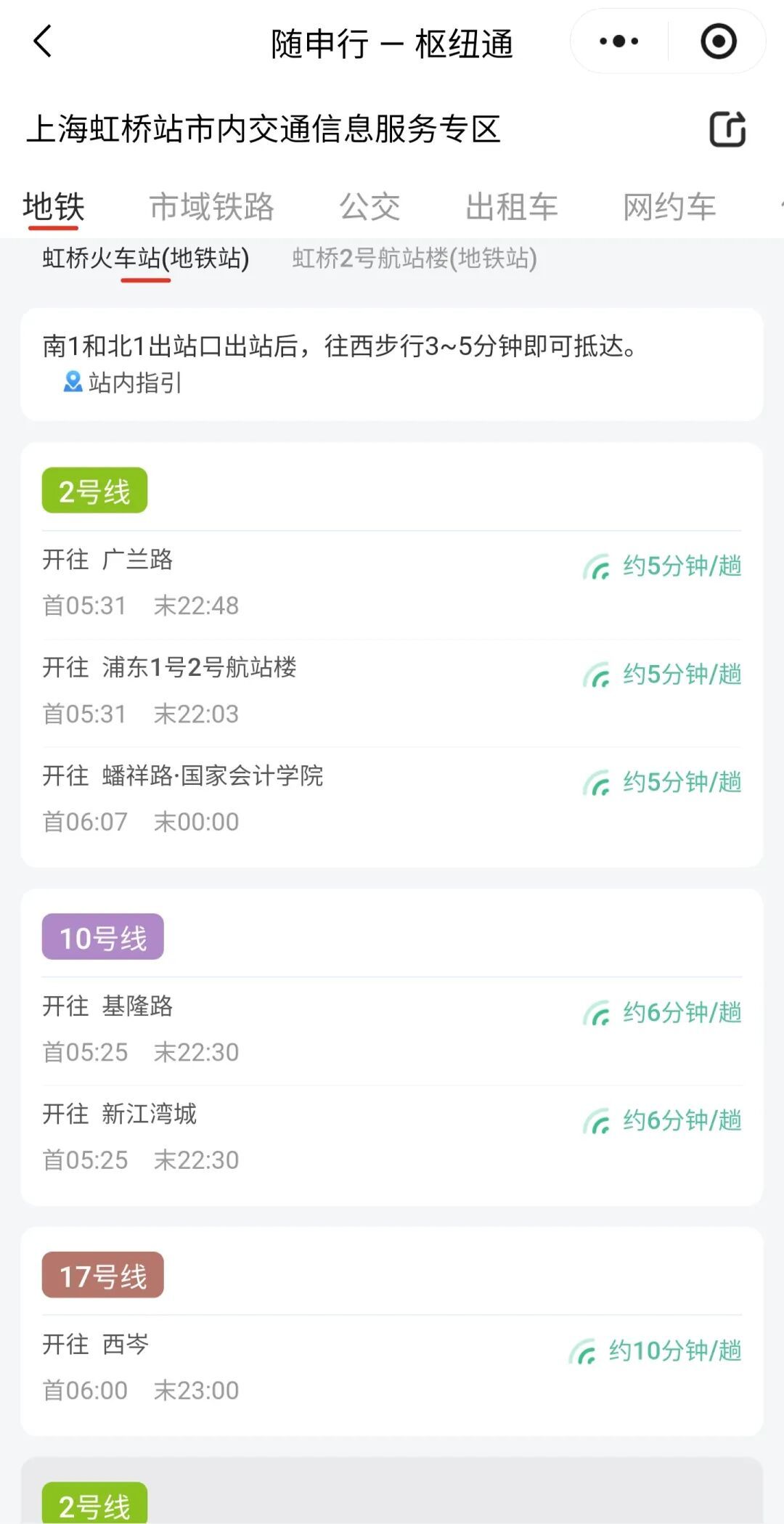This screenshot has width=784, height=1524.
Task: Open the 出租车 tab
Action: point(511,207)
